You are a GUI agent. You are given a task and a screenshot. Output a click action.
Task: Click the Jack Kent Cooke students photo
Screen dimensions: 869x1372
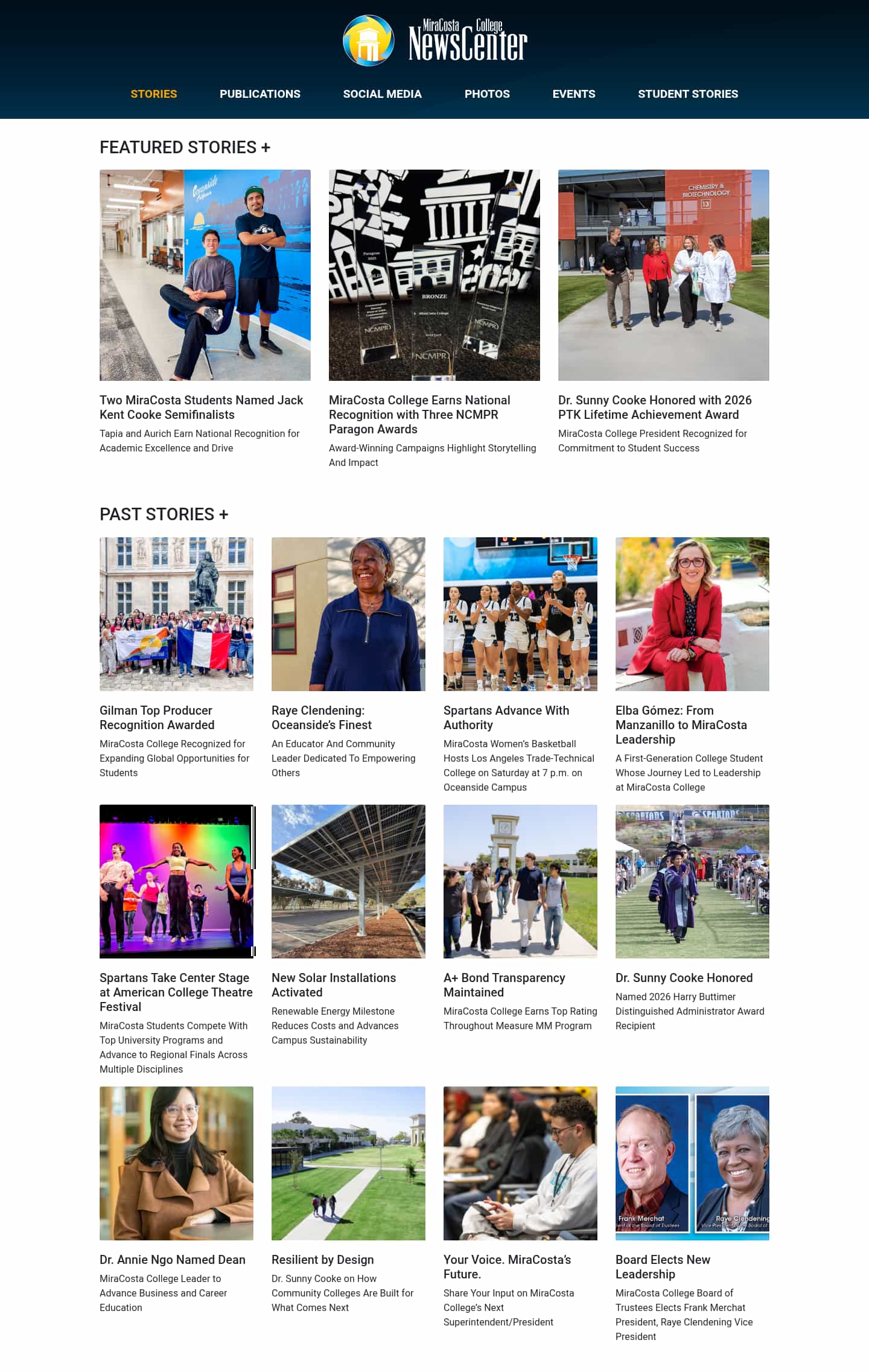coord(205,275)
